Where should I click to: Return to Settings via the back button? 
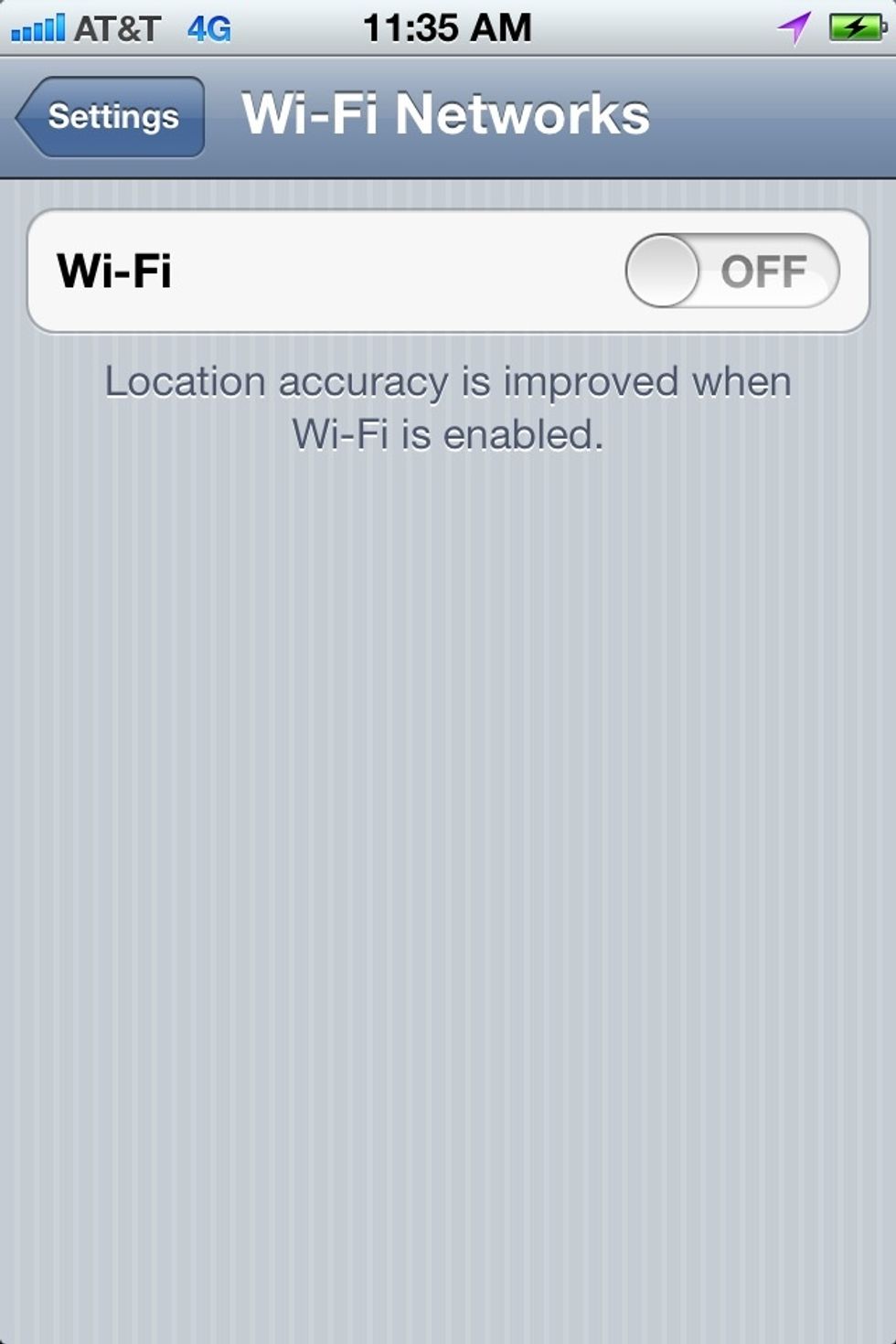click(x=112, y=116)
